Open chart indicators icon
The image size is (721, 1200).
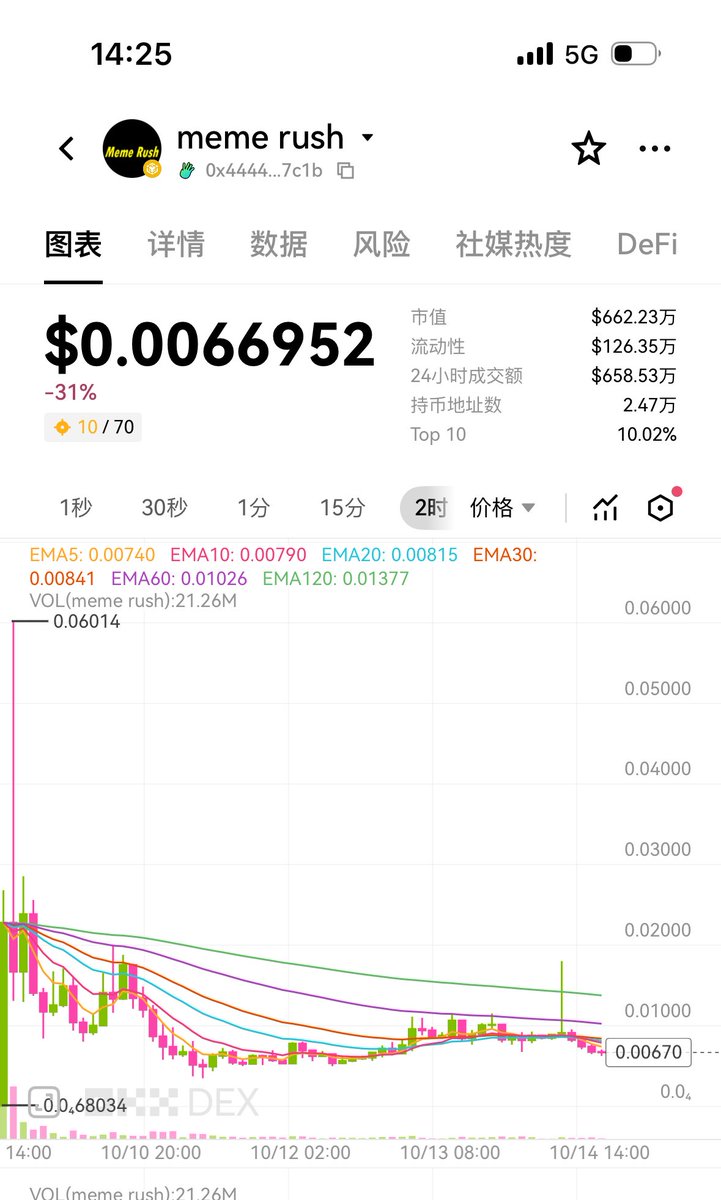(x=605, y=508)
